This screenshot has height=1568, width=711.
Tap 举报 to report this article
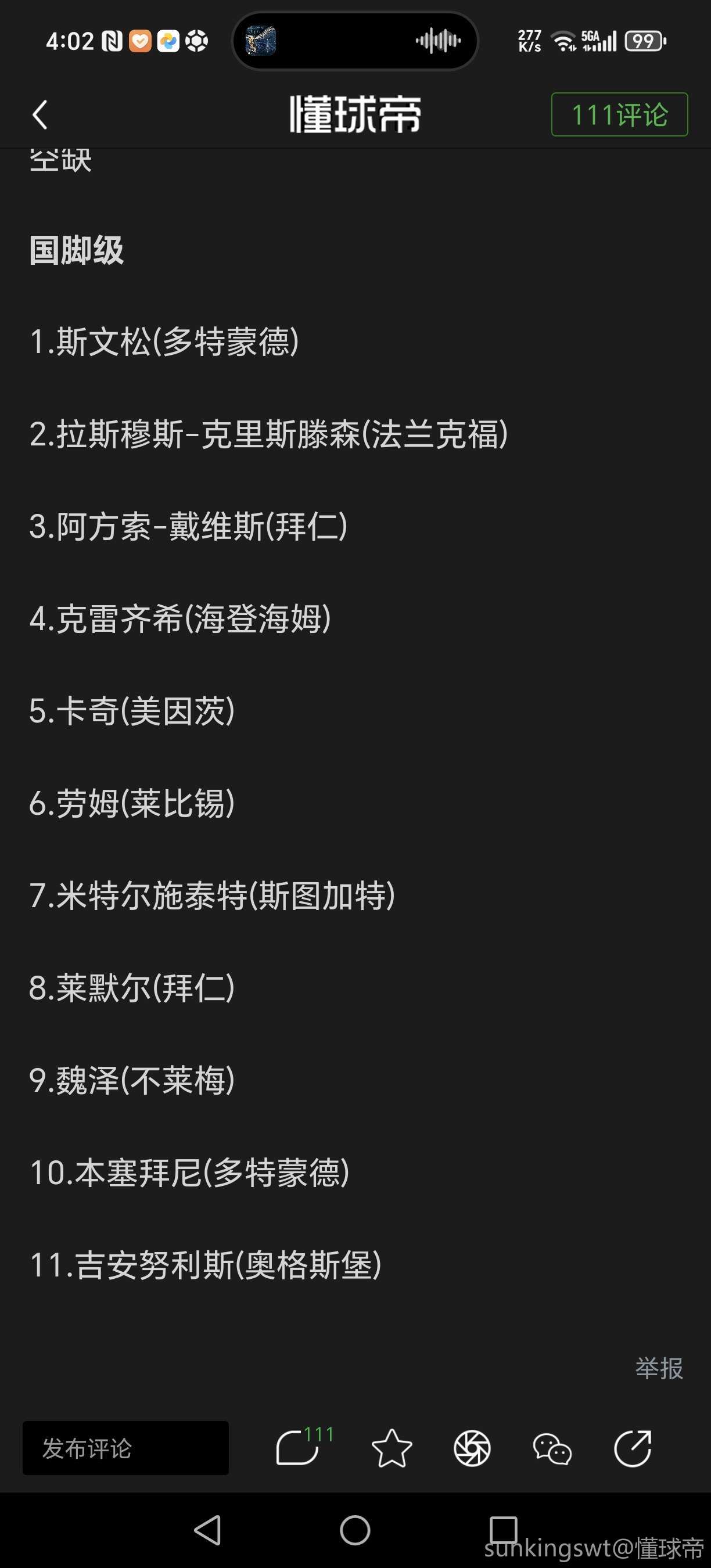pos(659,1368)
